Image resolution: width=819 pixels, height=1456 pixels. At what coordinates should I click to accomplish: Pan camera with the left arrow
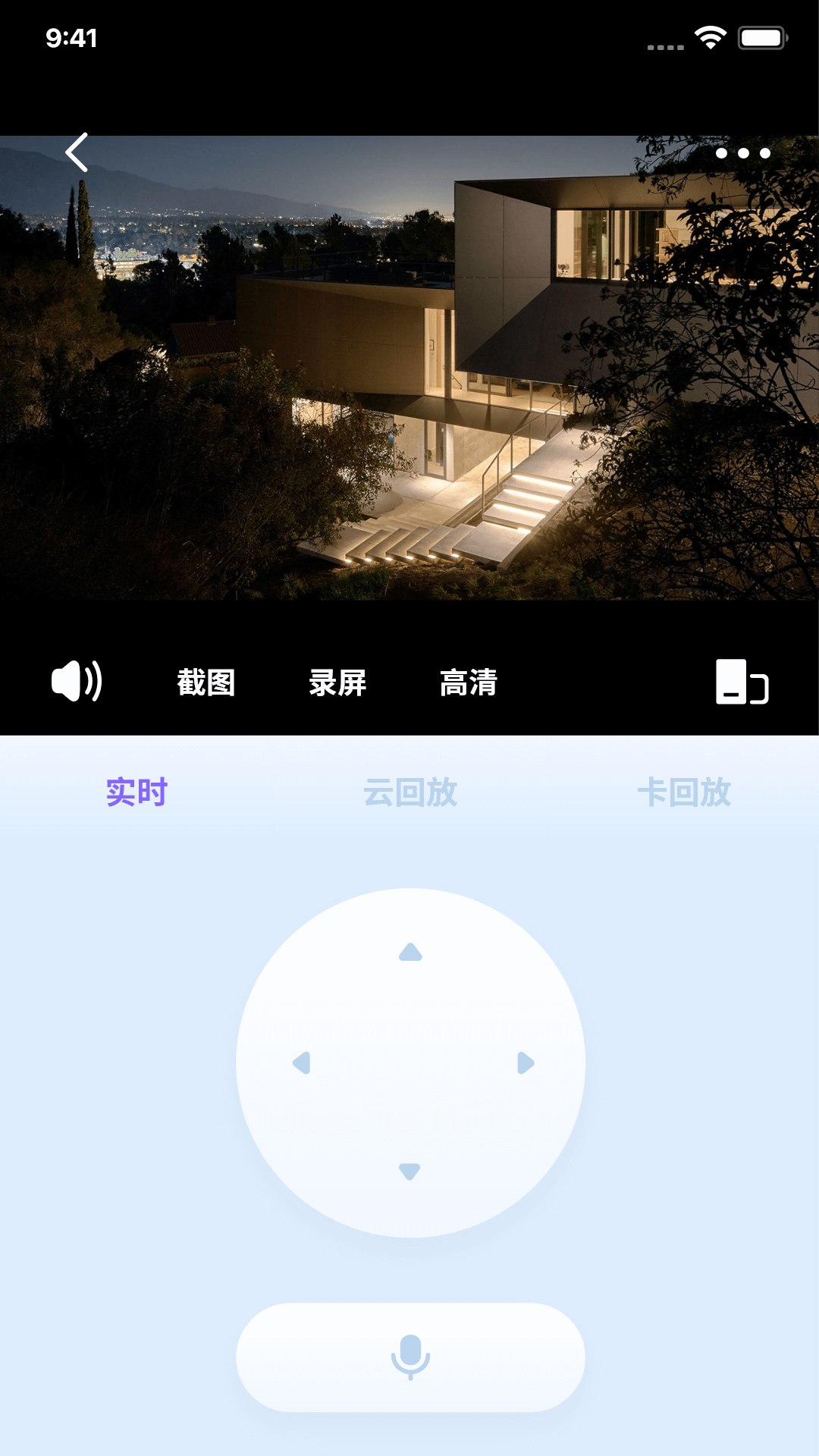click(x=302, y=1062)
